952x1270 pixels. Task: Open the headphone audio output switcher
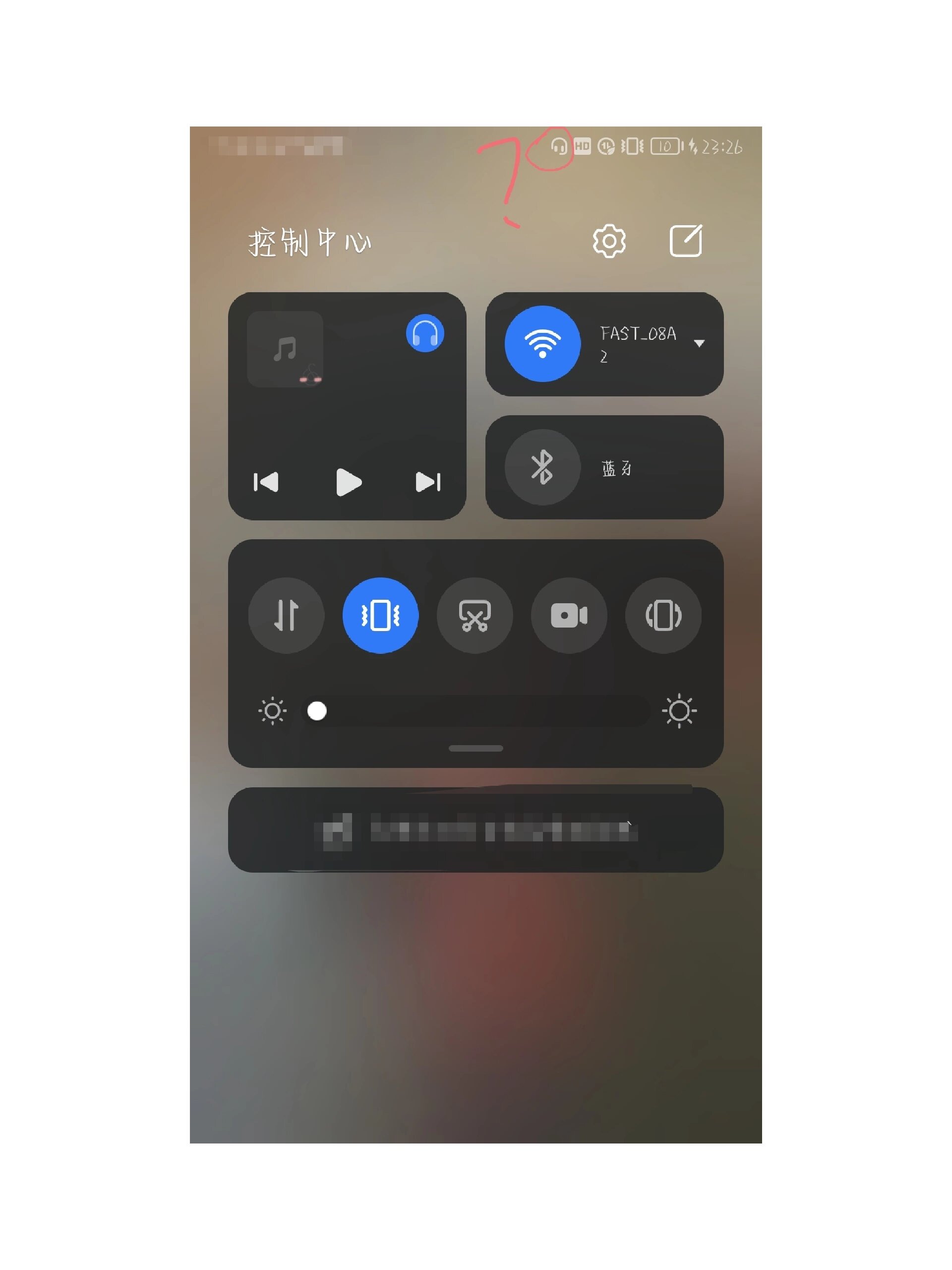pyautogui.click(x=424, y=333)
